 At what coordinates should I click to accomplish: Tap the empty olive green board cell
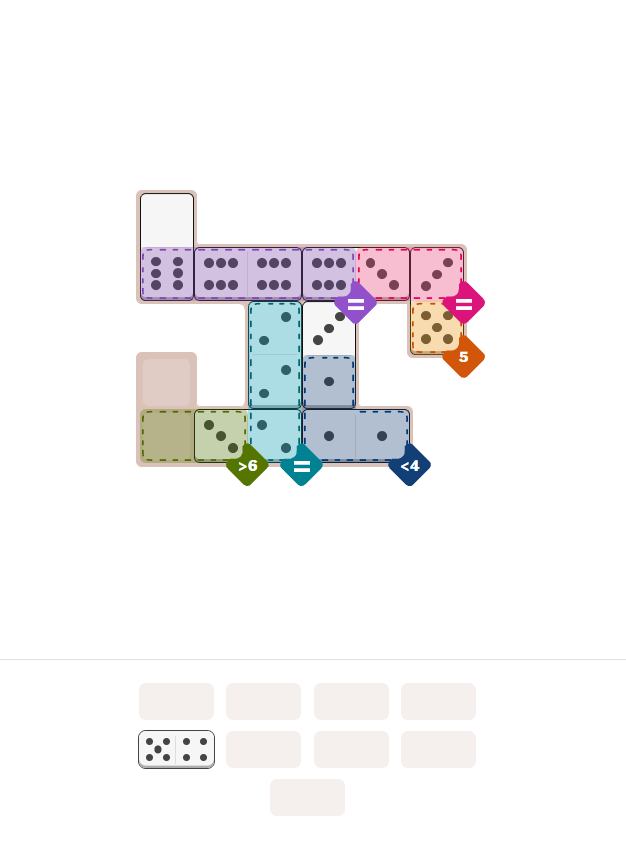[167, 436]
